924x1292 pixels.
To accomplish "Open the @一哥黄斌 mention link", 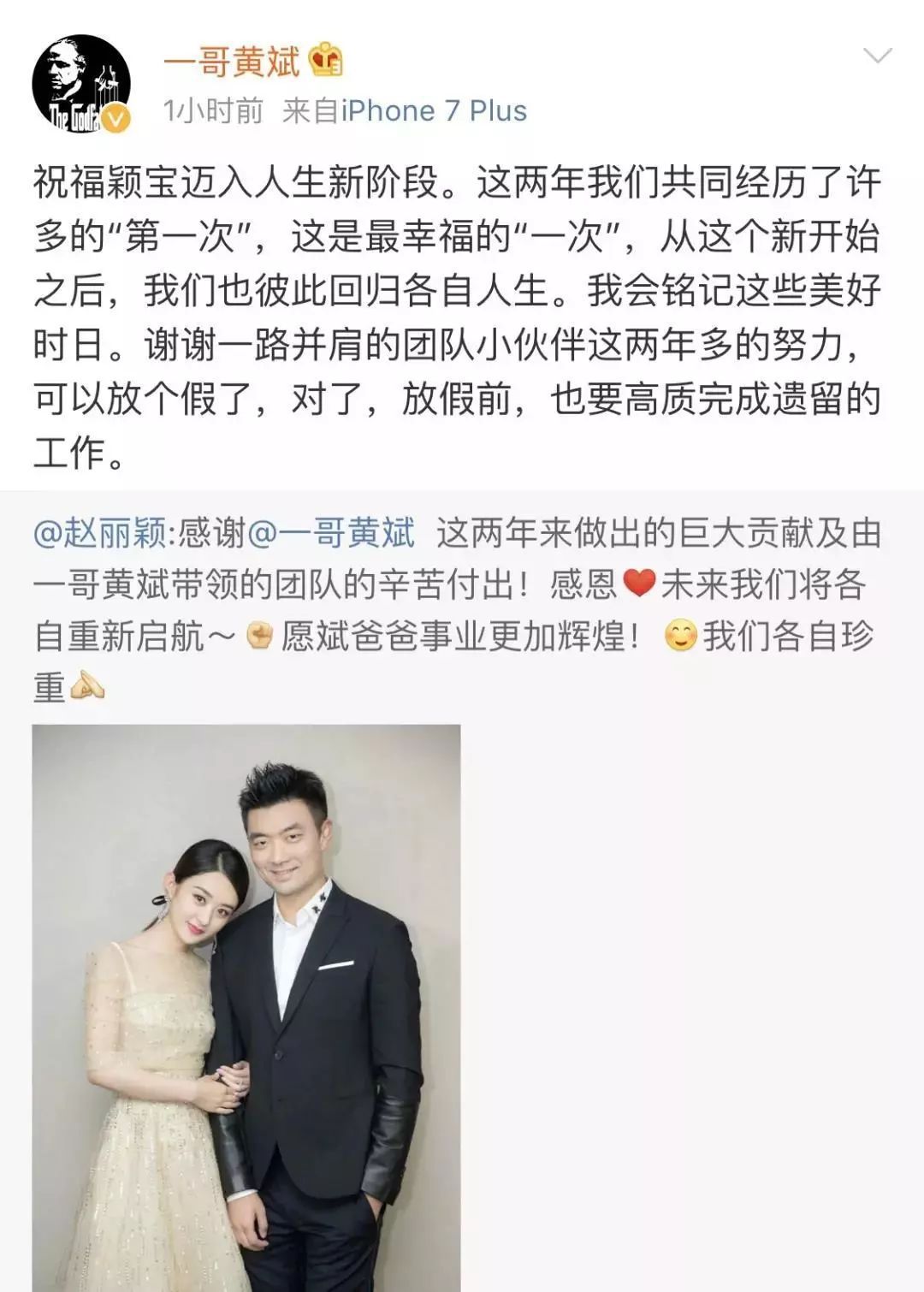I will (x=330, y=533).
